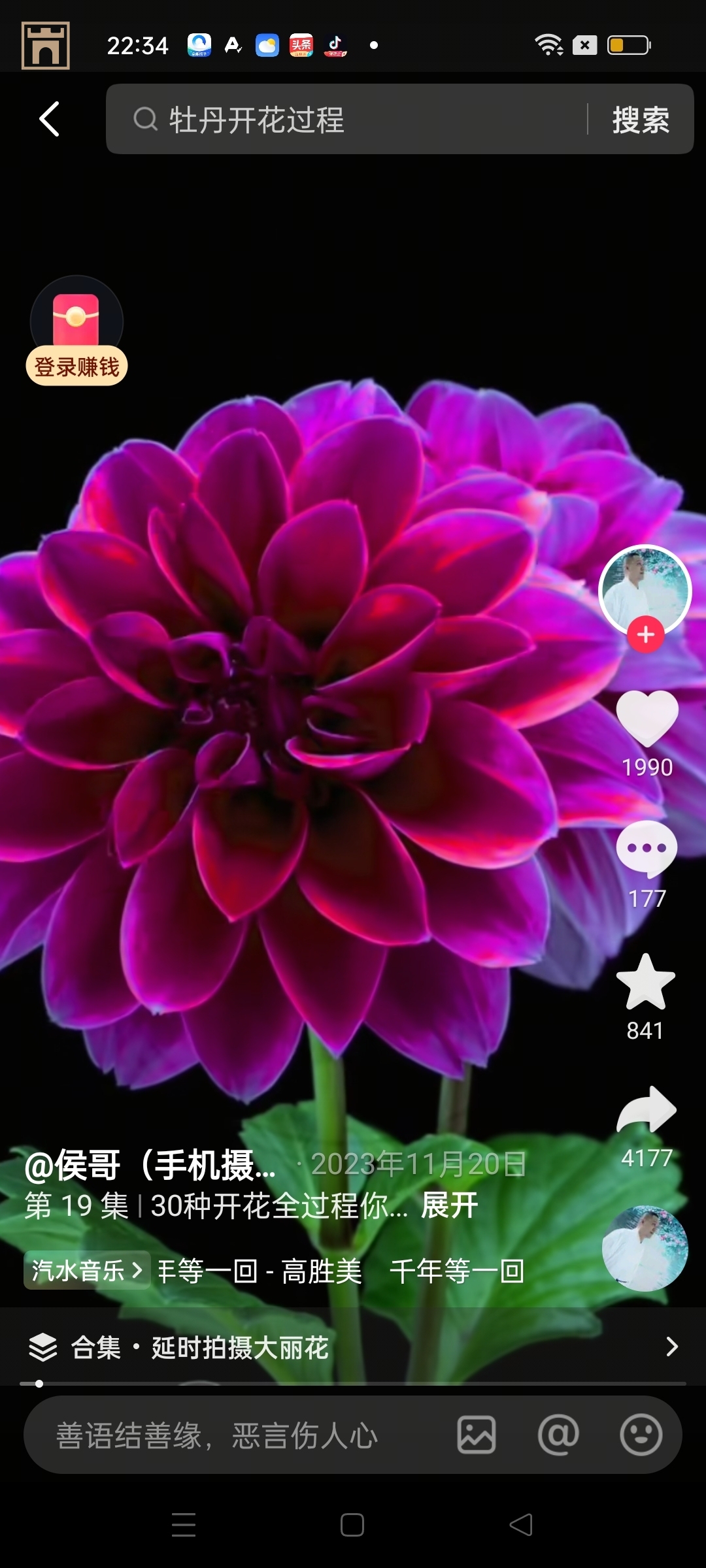Tap the @侯哥 author name
This screenshot has height=1568, width=706.
(150, 1165)
